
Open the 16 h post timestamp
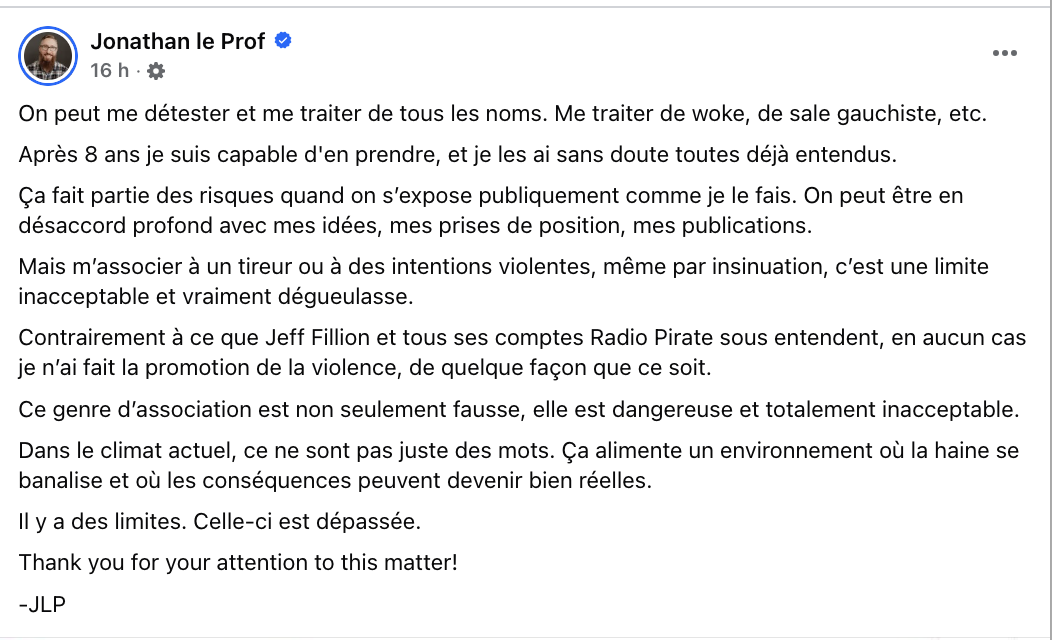coord(108,71)
